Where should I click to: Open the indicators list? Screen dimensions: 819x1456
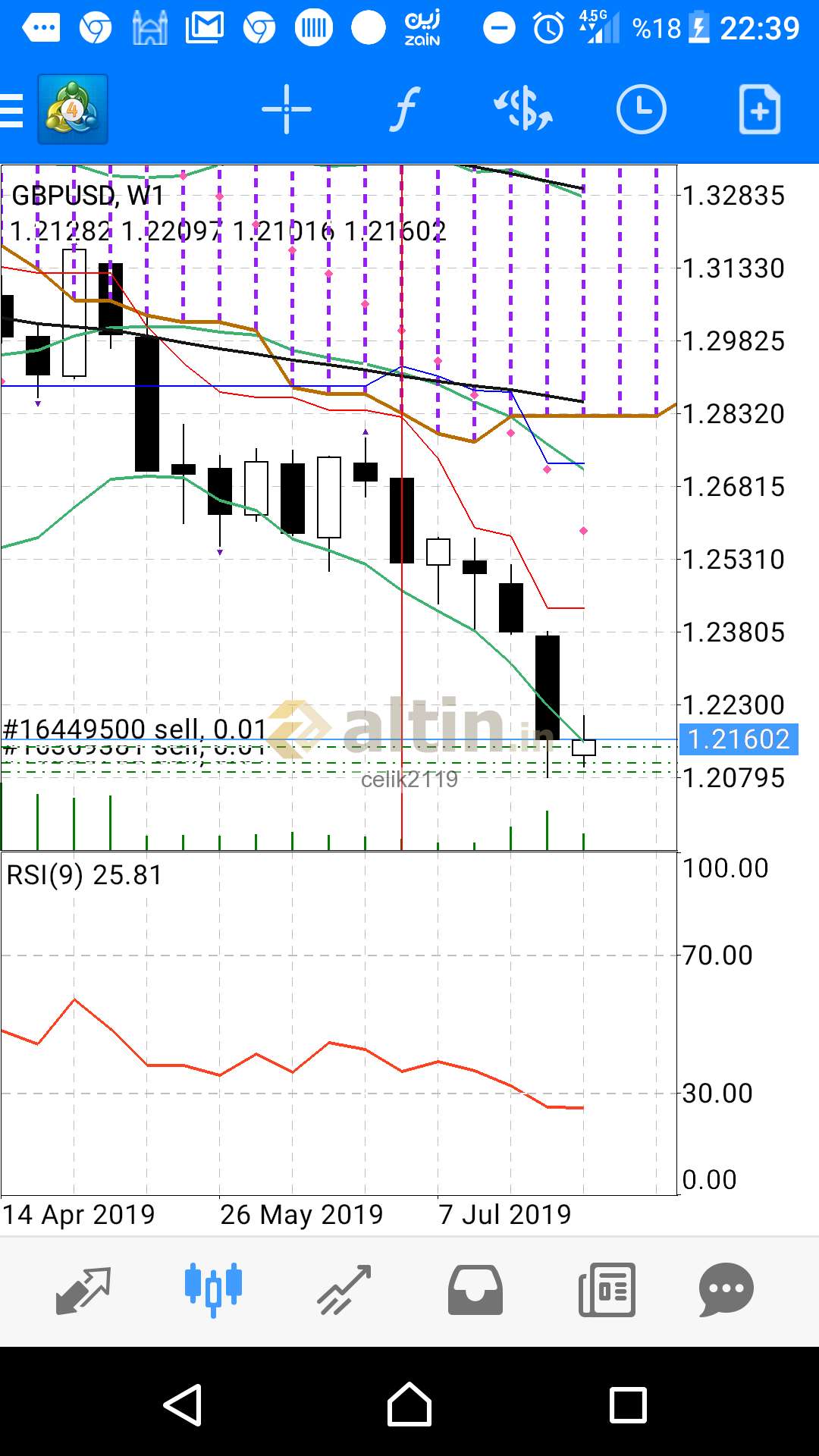pyautogui.click(x=405, y=110)
